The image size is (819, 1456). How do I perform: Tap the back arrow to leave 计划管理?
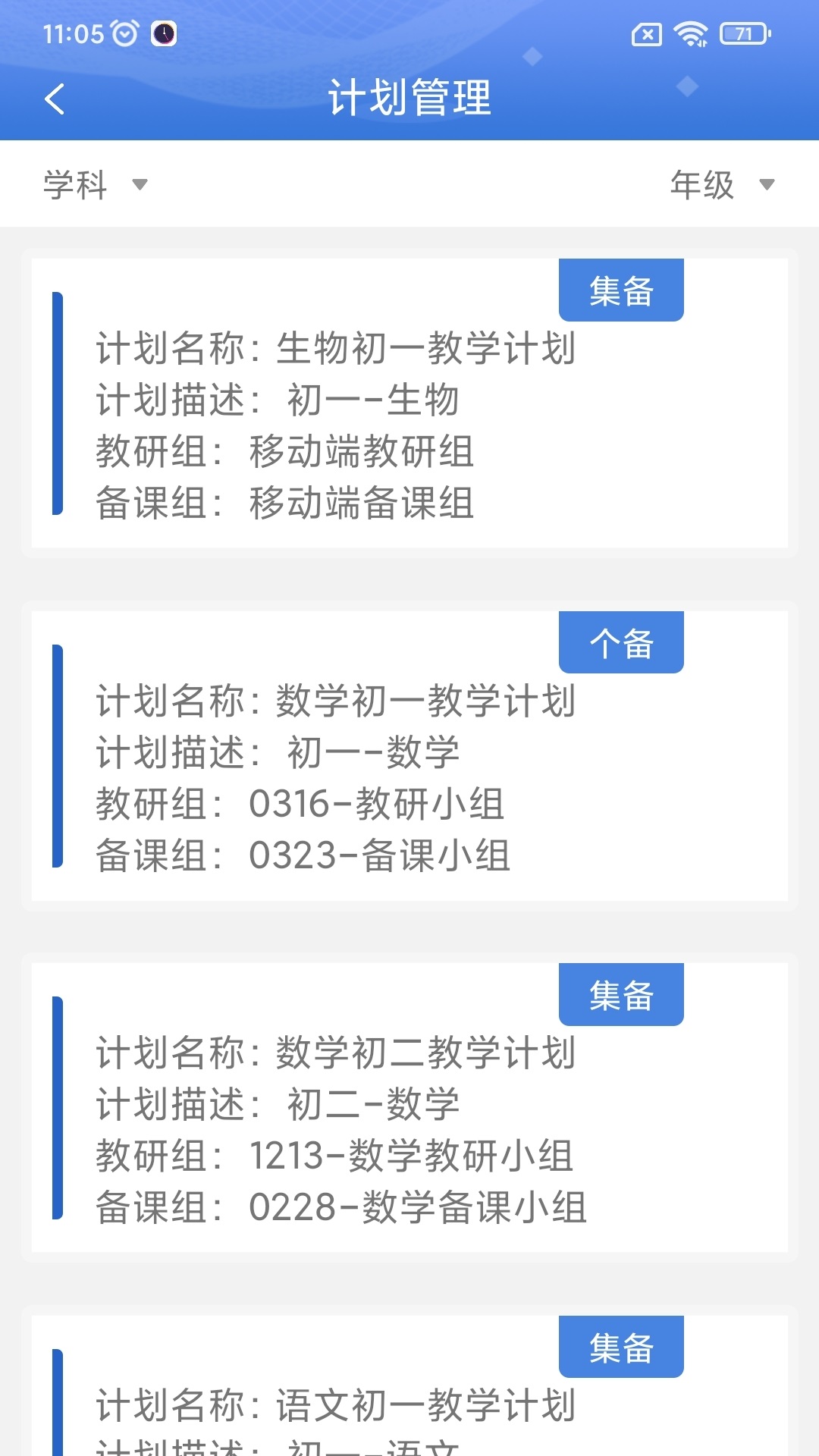coord(55,99)
